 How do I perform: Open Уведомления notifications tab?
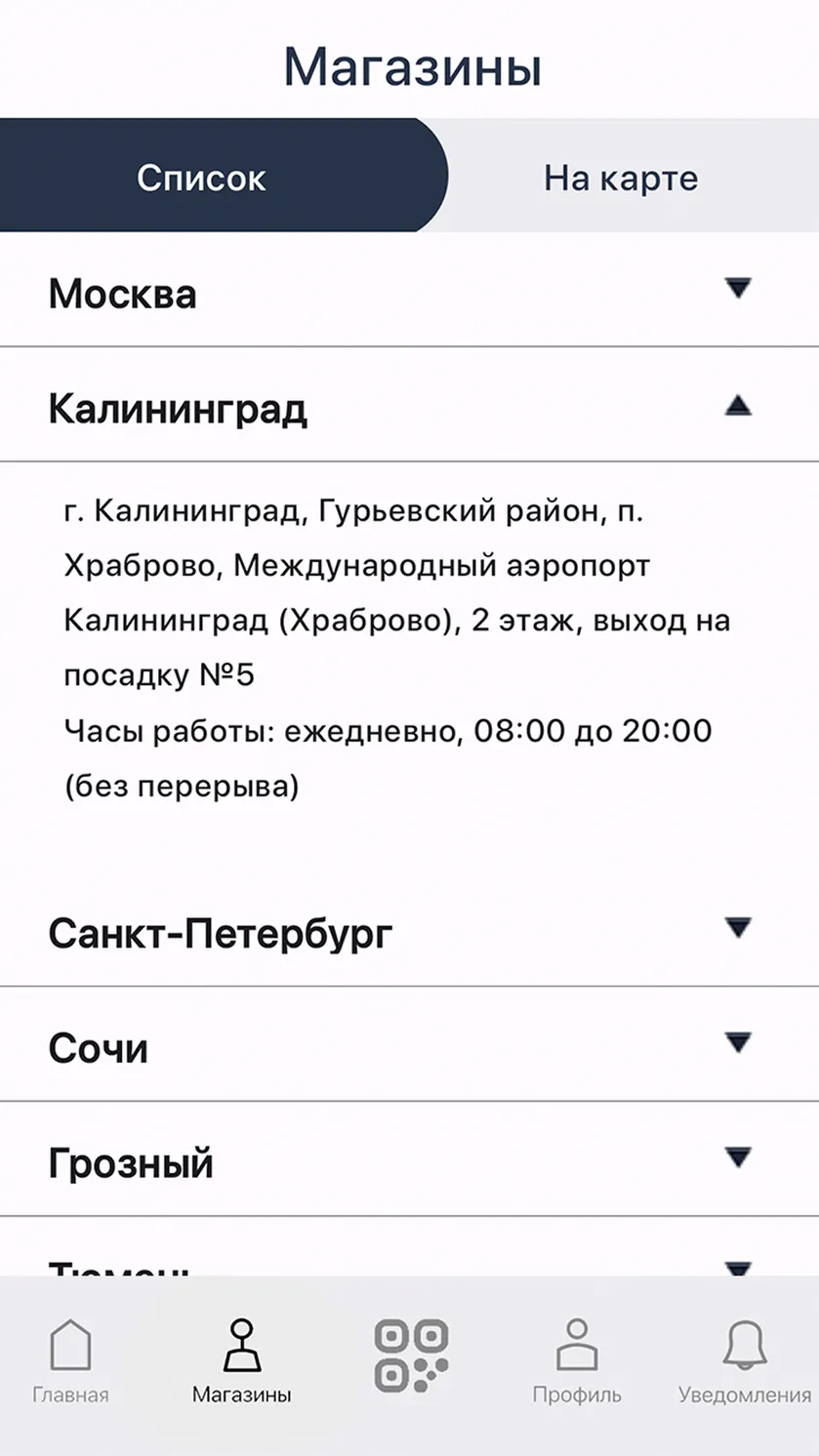(x=745, y=1360)
